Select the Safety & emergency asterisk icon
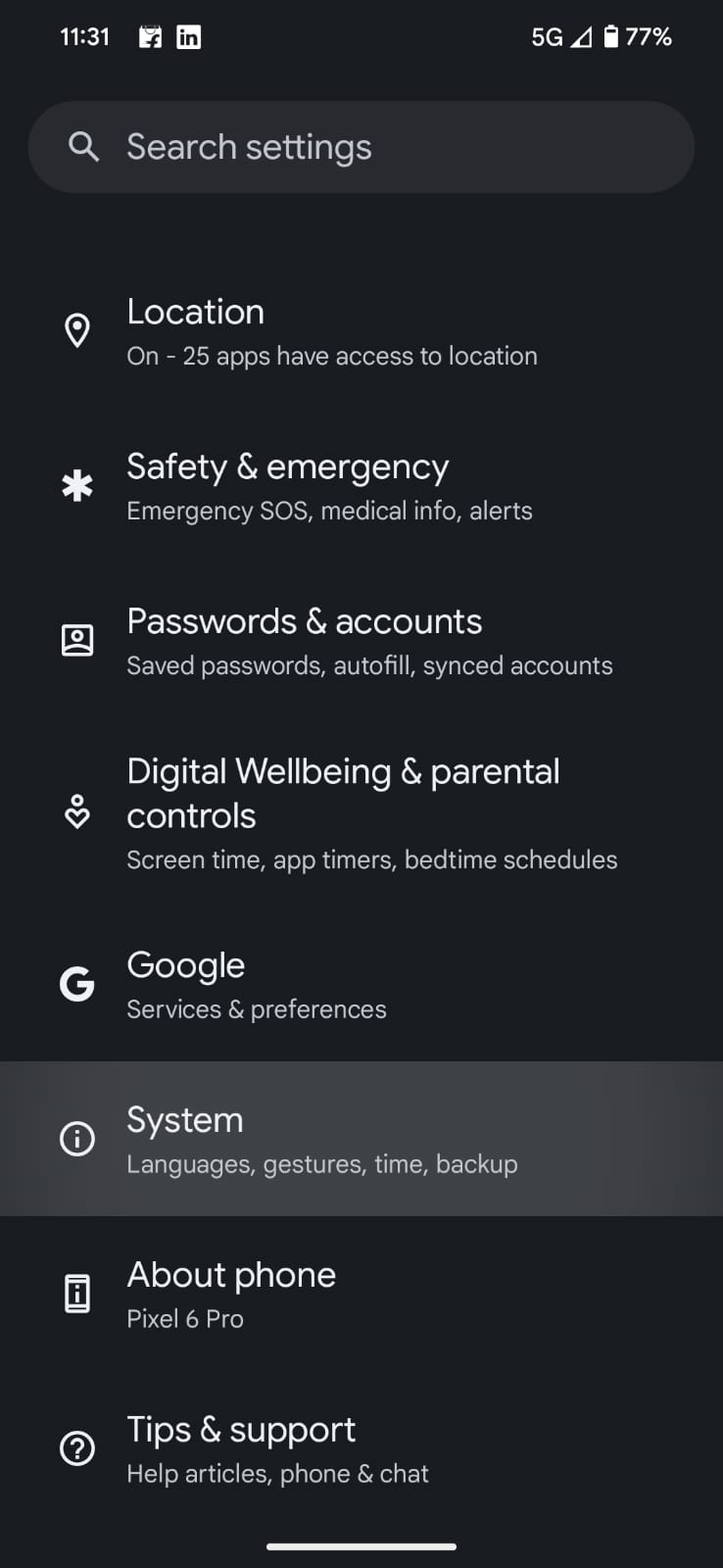The image size is (723, 1568). click(77, 484)
